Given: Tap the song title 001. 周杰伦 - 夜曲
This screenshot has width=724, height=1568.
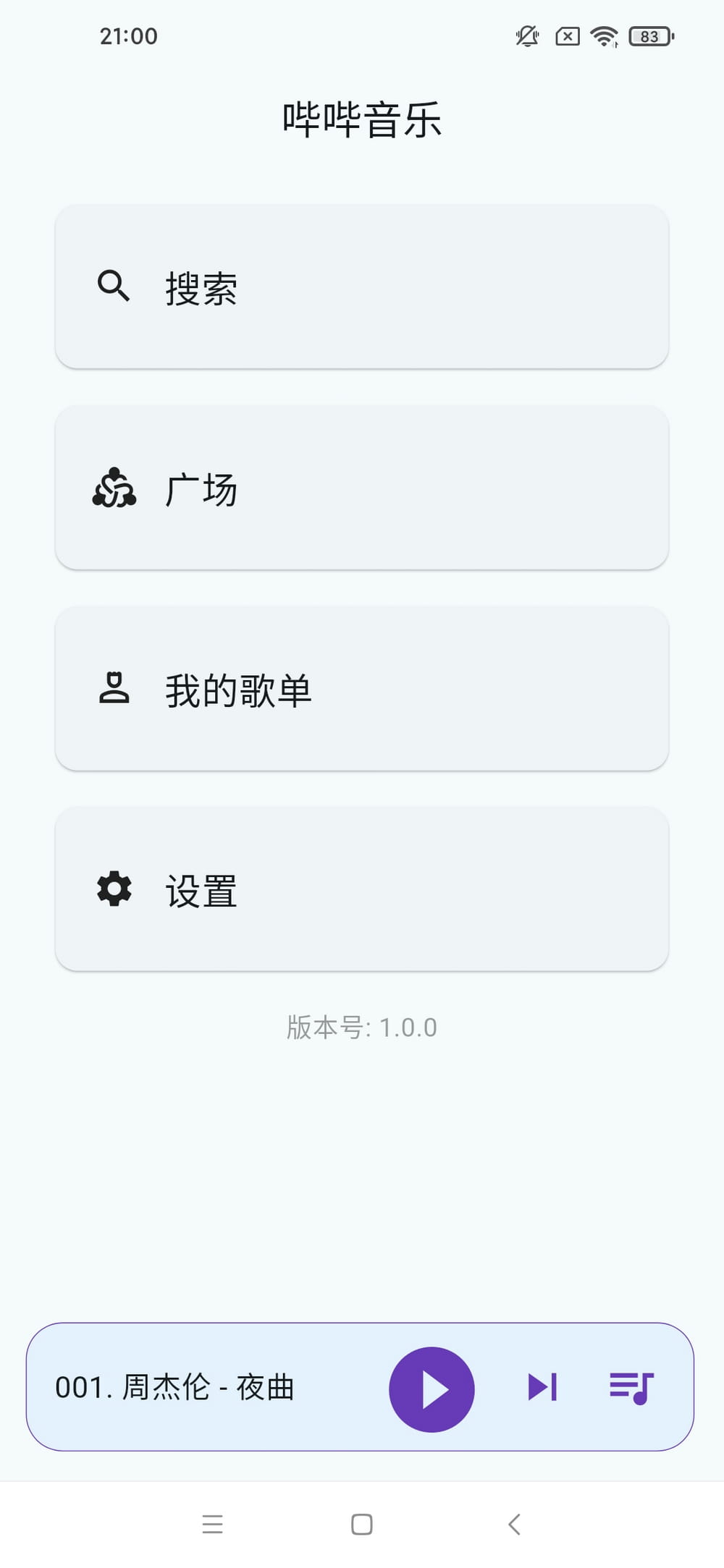Looking at the screenshot, I should pos(175,1388).
